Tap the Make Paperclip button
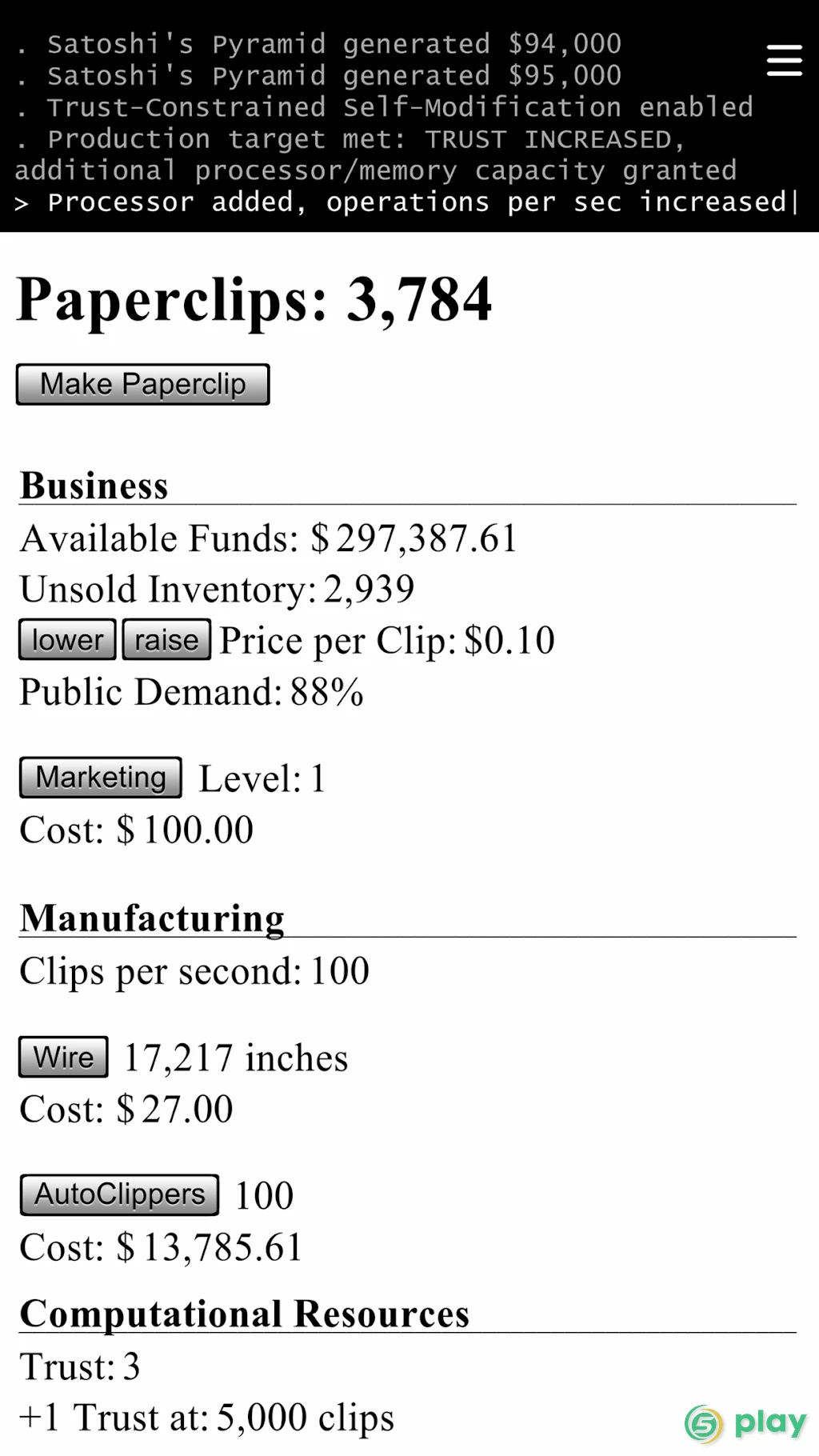Viewport: 819px width, 1456px height. 142,385
